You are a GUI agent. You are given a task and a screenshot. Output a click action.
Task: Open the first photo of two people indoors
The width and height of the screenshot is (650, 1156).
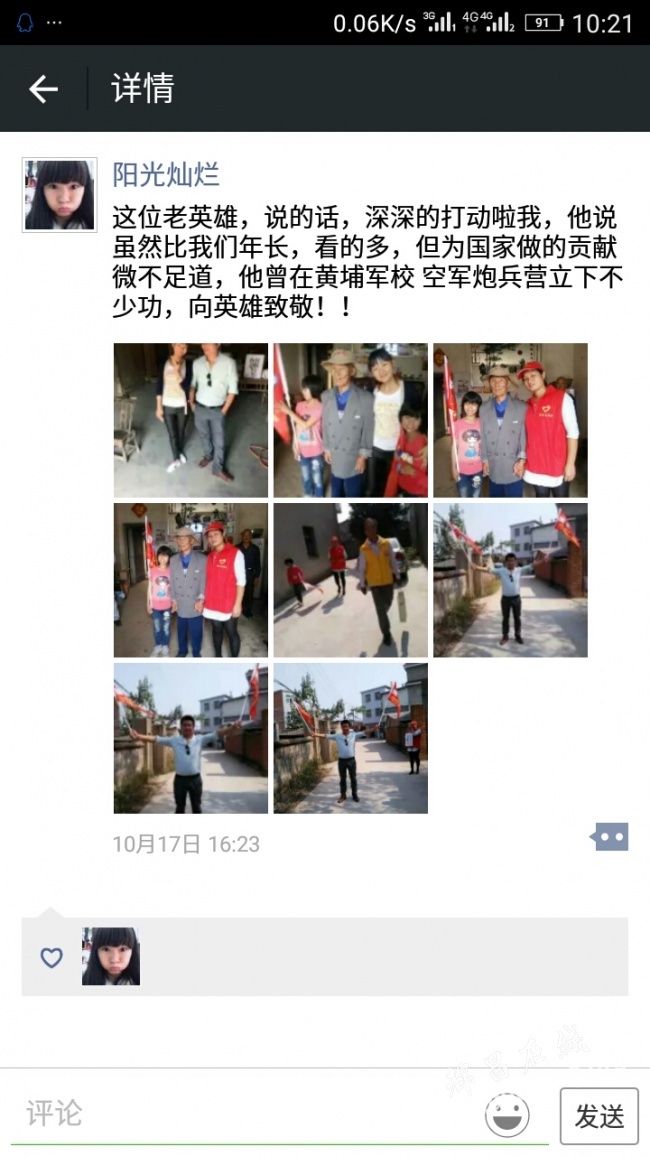tap(191, 420)
